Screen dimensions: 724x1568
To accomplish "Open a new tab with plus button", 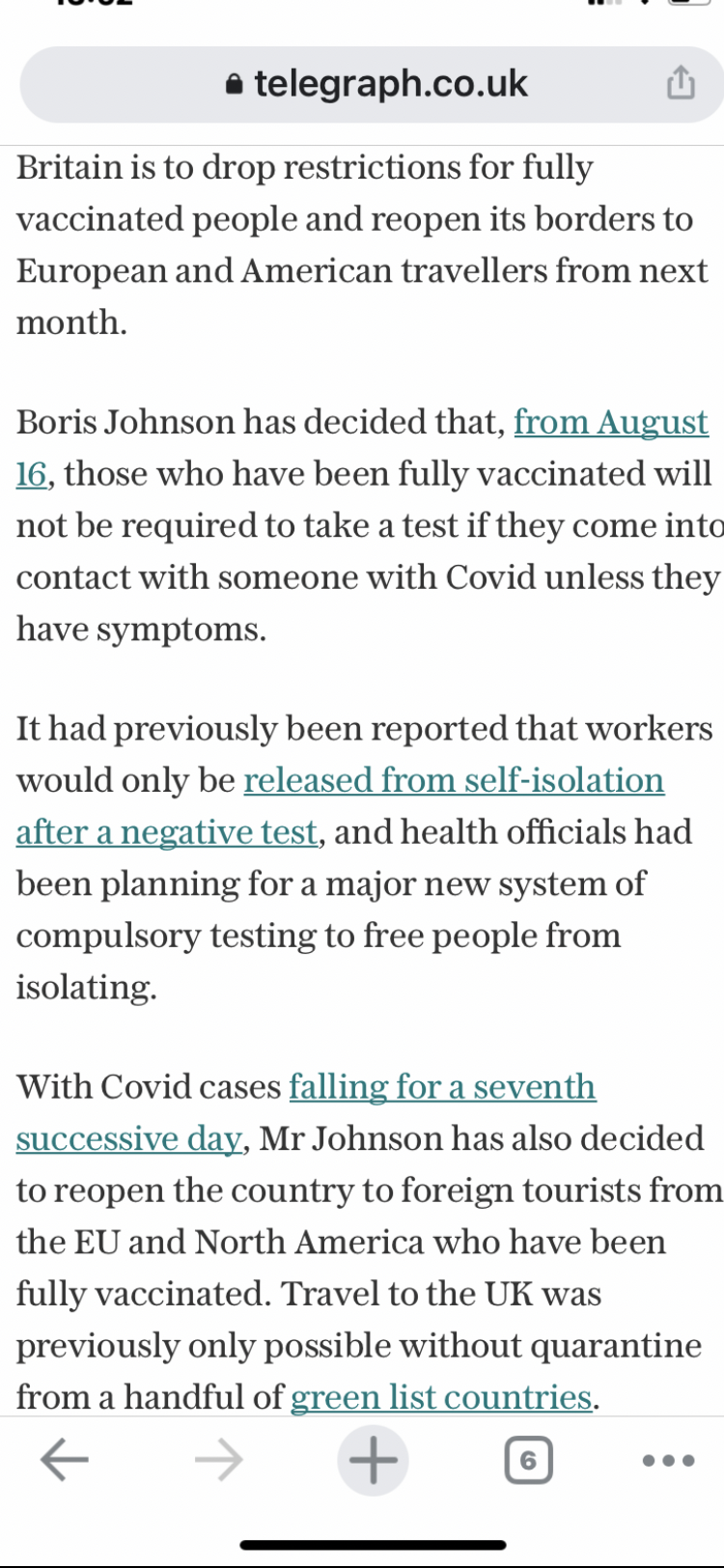I will tap(373, 1460).
